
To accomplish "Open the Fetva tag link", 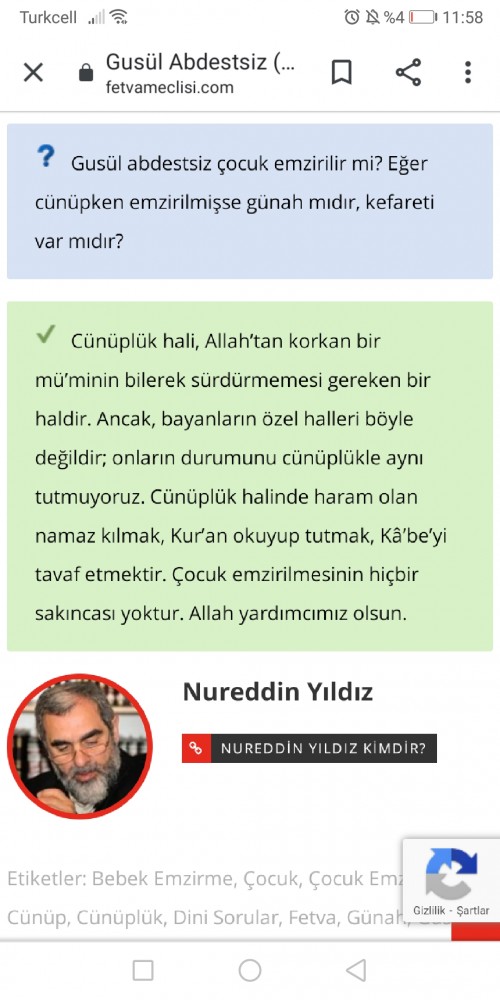I will coord(311,917).
